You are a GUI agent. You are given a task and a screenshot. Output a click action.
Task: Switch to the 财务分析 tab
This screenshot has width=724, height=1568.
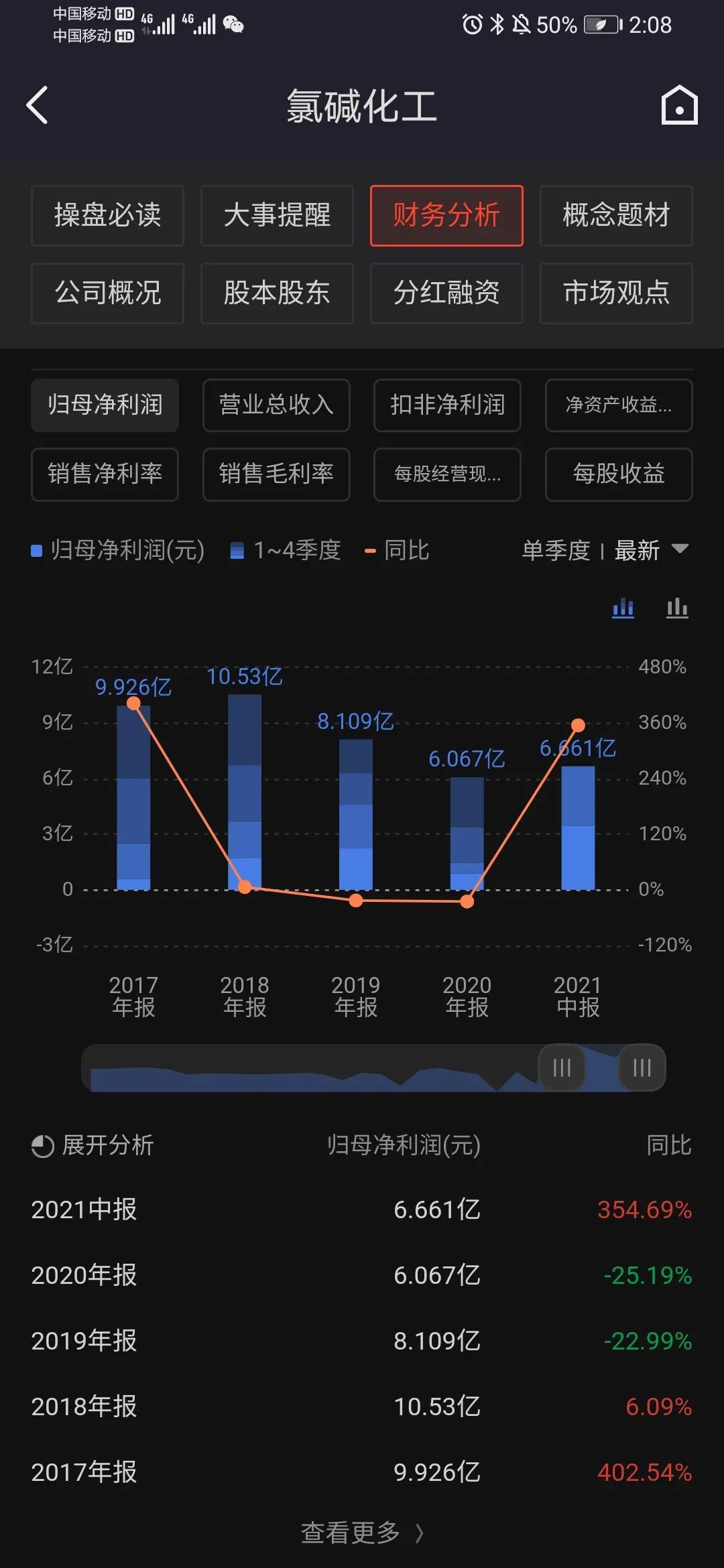(446, 216)
